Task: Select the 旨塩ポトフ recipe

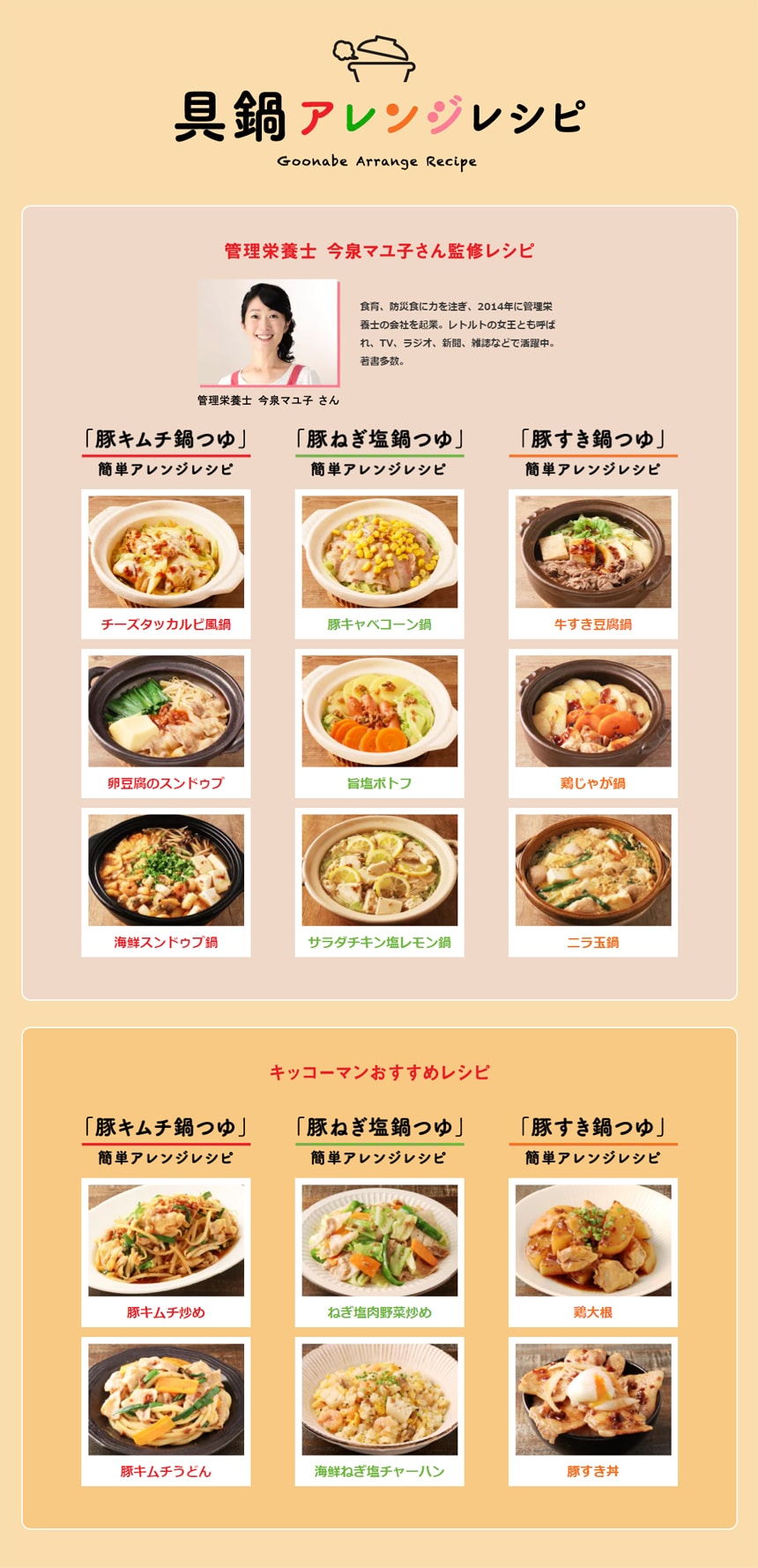Action: tap(379, 722)
